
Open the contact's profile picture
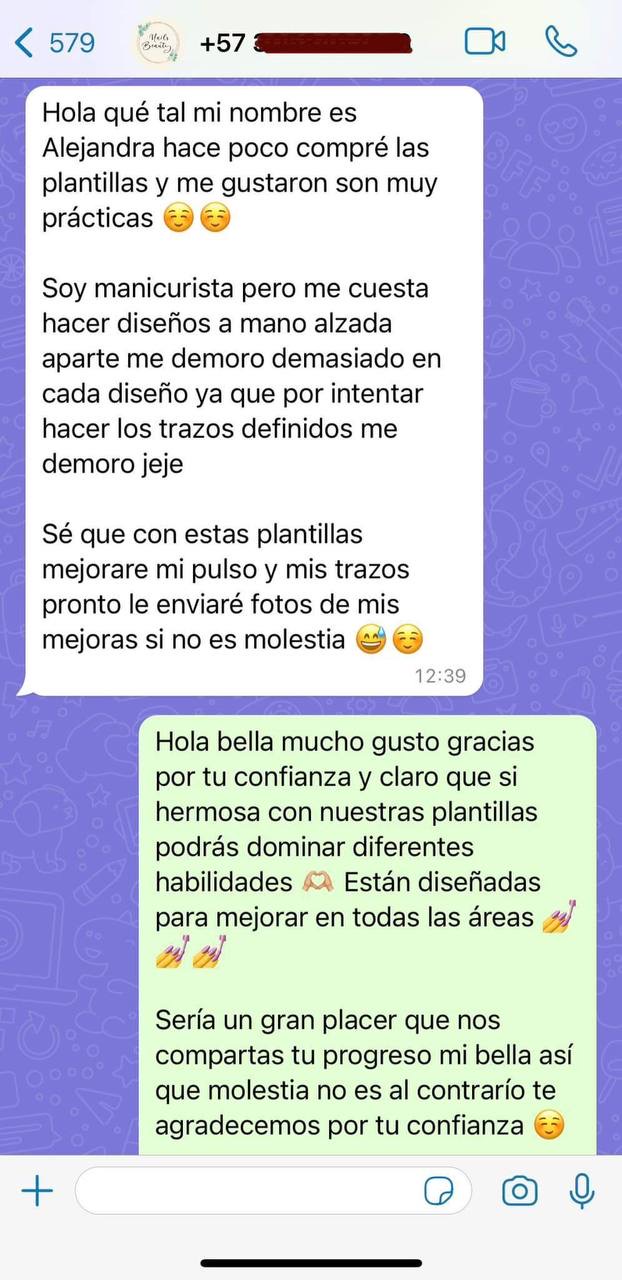click(157, 42)
